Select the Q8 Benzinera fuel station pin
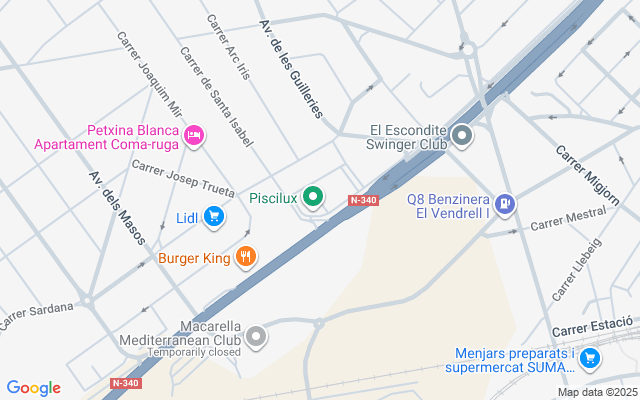The width and height of the screenshot is (640, 400). [x=505, y=204]
